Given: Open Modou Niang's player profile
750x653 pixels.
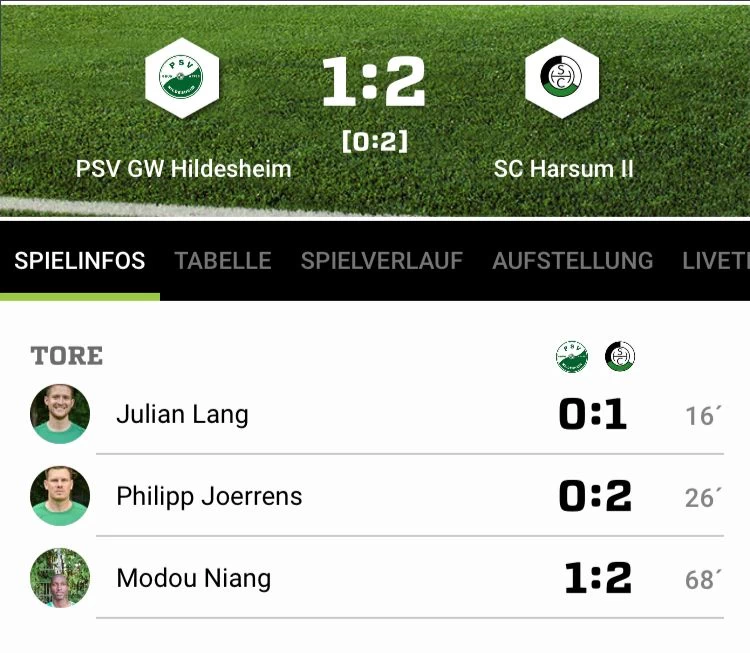Looking at the screenshot, I should tap(193, 578).
